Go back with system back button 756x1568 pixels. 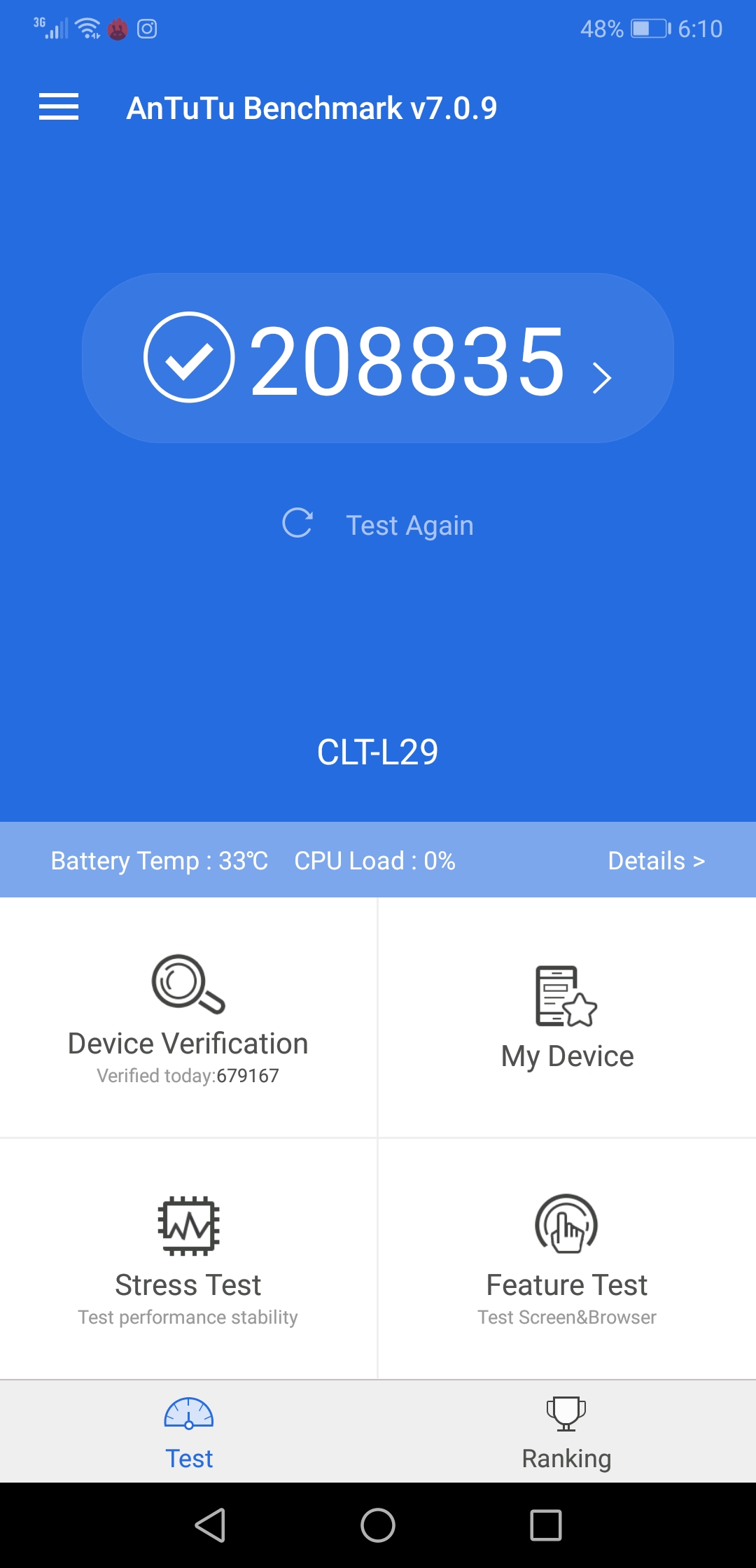coord(210,1525)
